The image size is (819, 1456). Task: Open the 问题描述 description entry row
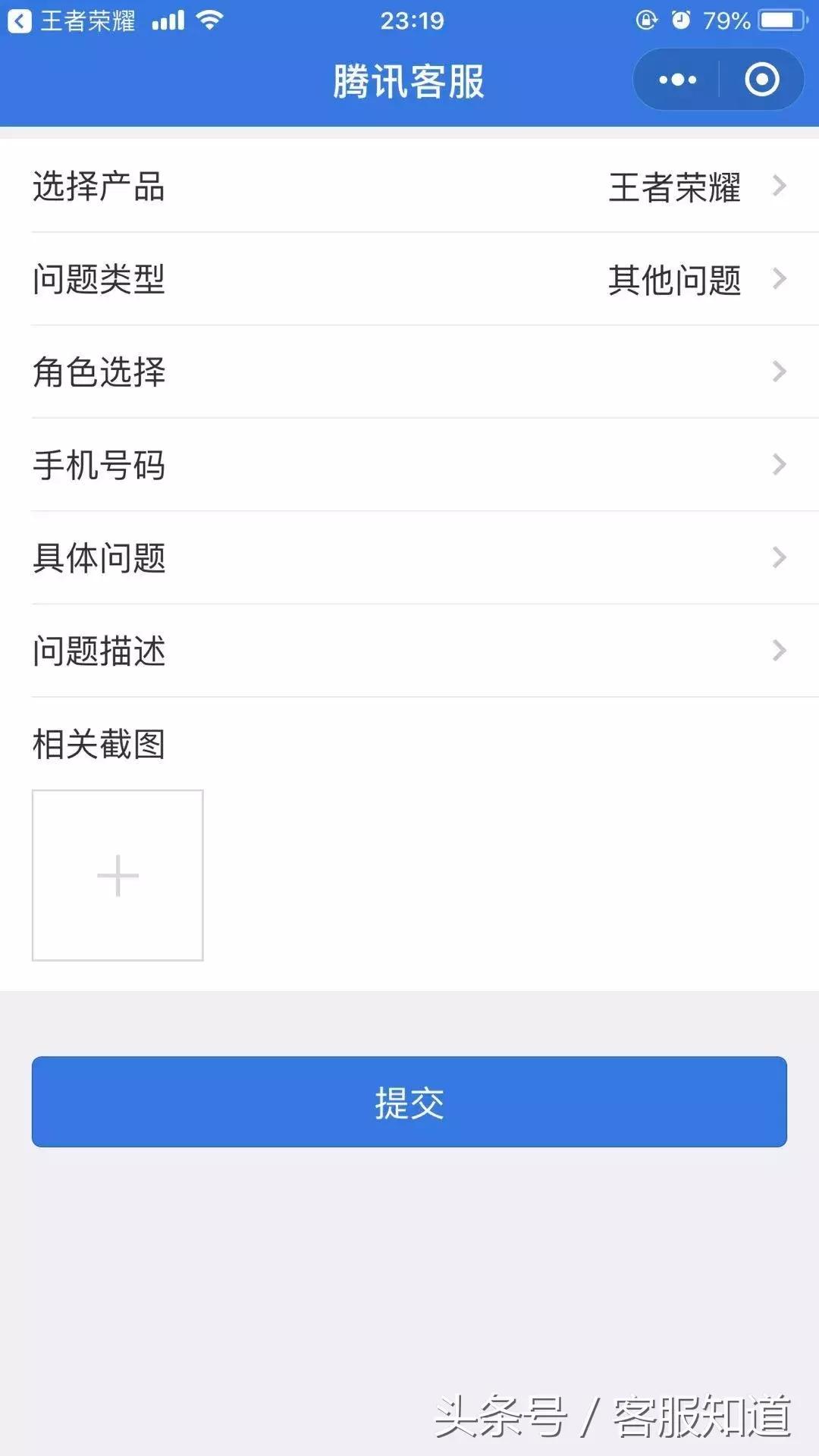pyautogui.click(x=409, y=651)
